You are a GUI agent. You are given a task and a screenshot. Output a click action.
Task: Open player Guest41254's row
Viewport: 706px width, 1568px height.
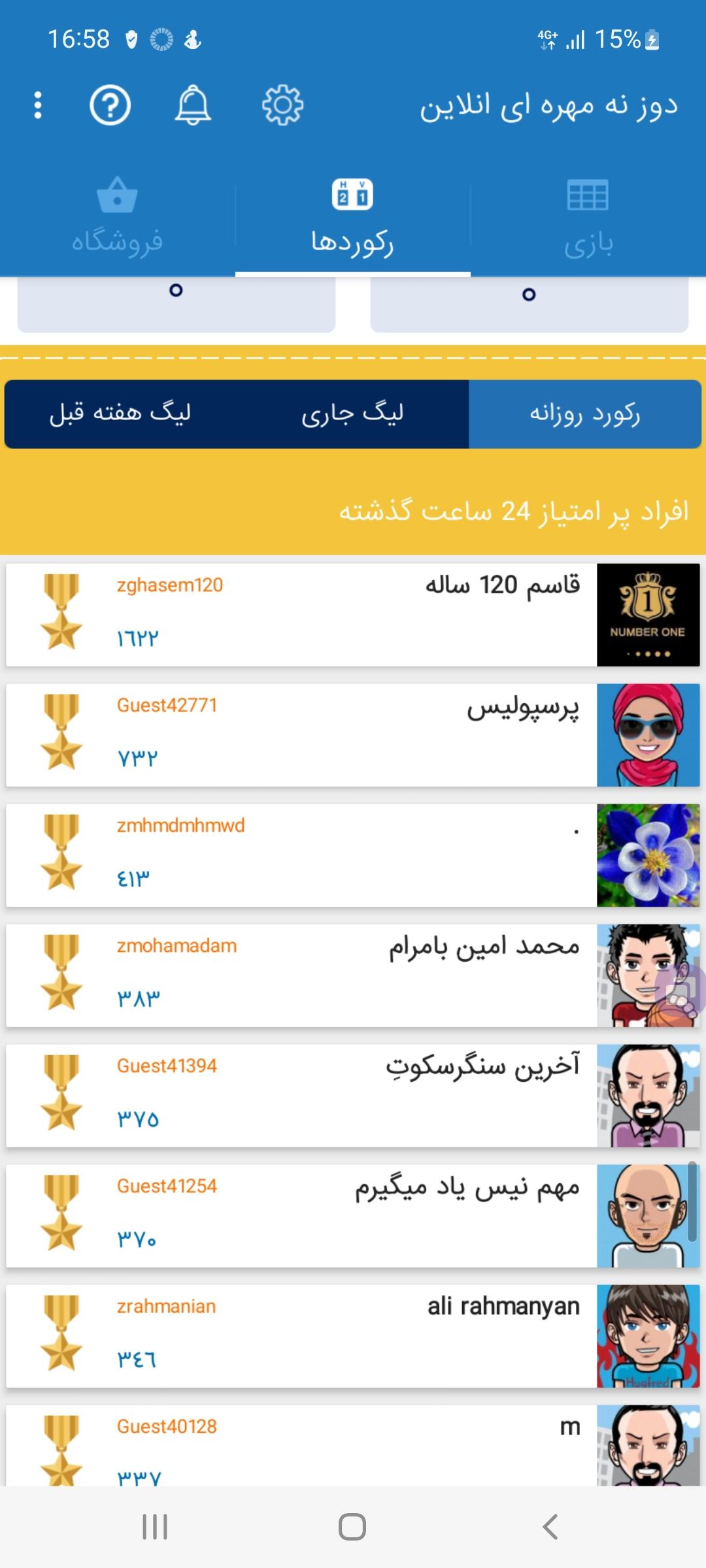pos(353,1216)
